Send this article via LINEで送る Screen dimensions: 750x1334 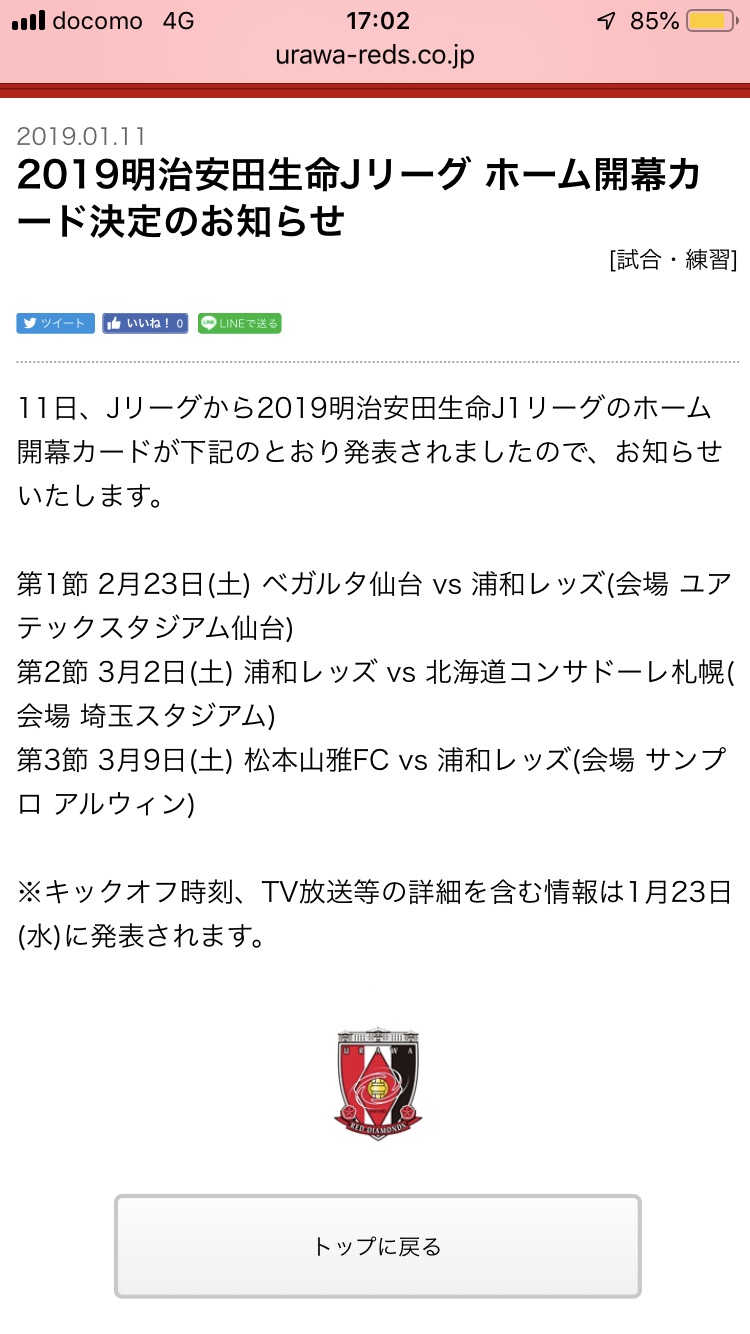(239, 323)
